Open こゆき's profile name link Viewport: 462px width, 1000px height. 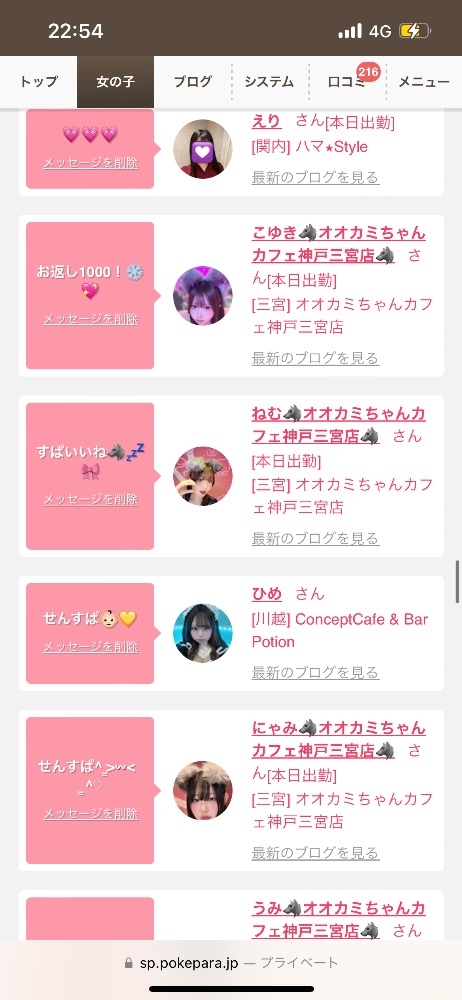[x=339, y=244]
